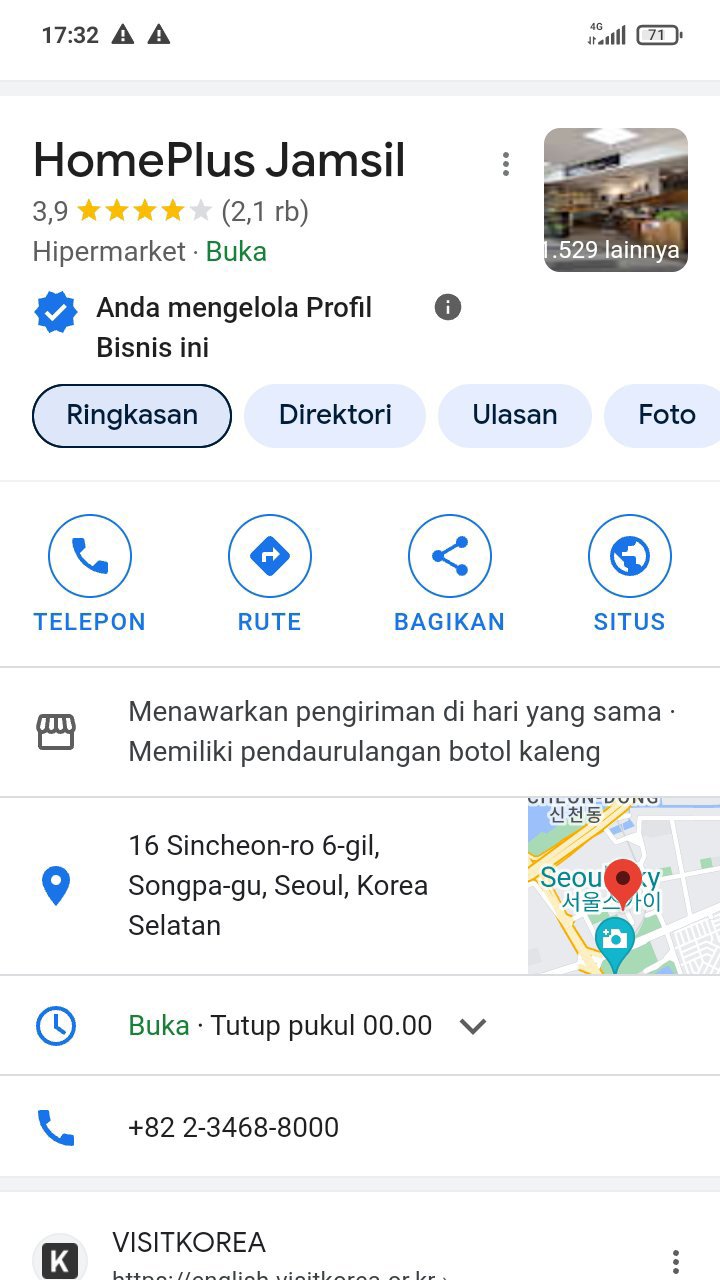Open the options menu for VISITKOREA result
The height and width of the screenshot is (1280, 720).
click(676, 1260)
